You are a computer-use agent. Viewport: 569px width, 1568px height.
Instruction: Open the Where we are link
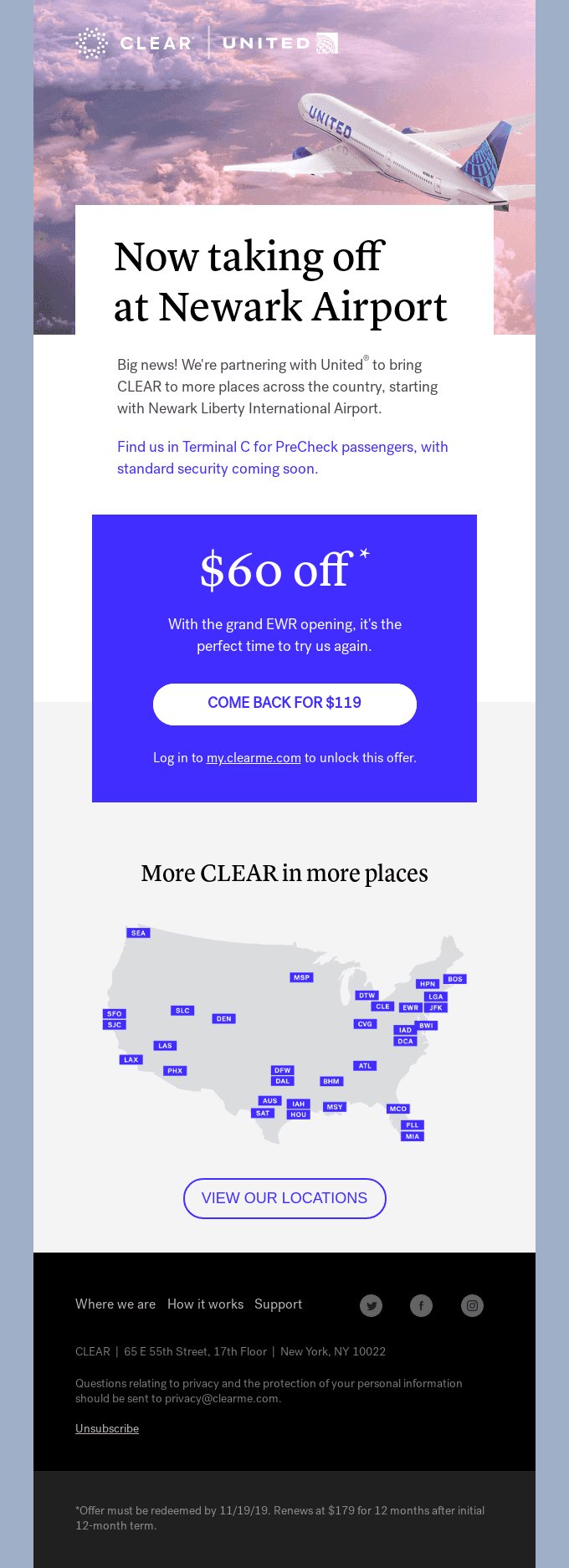click(115, 1304)
